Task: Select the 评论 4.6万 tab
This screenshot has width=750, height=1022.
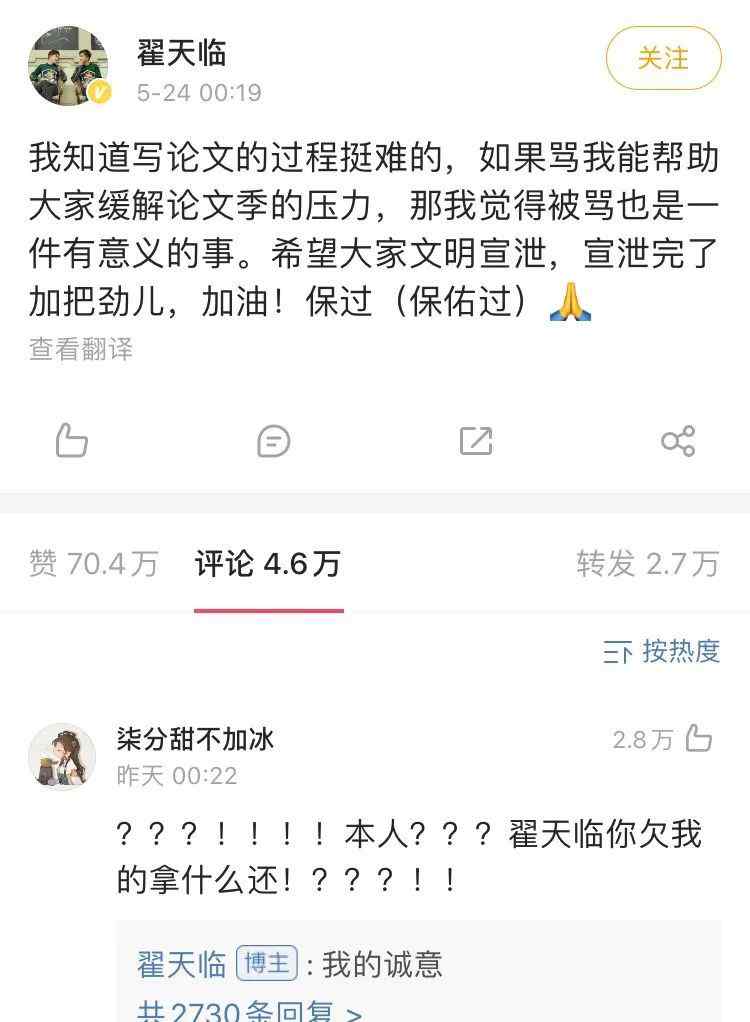Action: point(268,564)
